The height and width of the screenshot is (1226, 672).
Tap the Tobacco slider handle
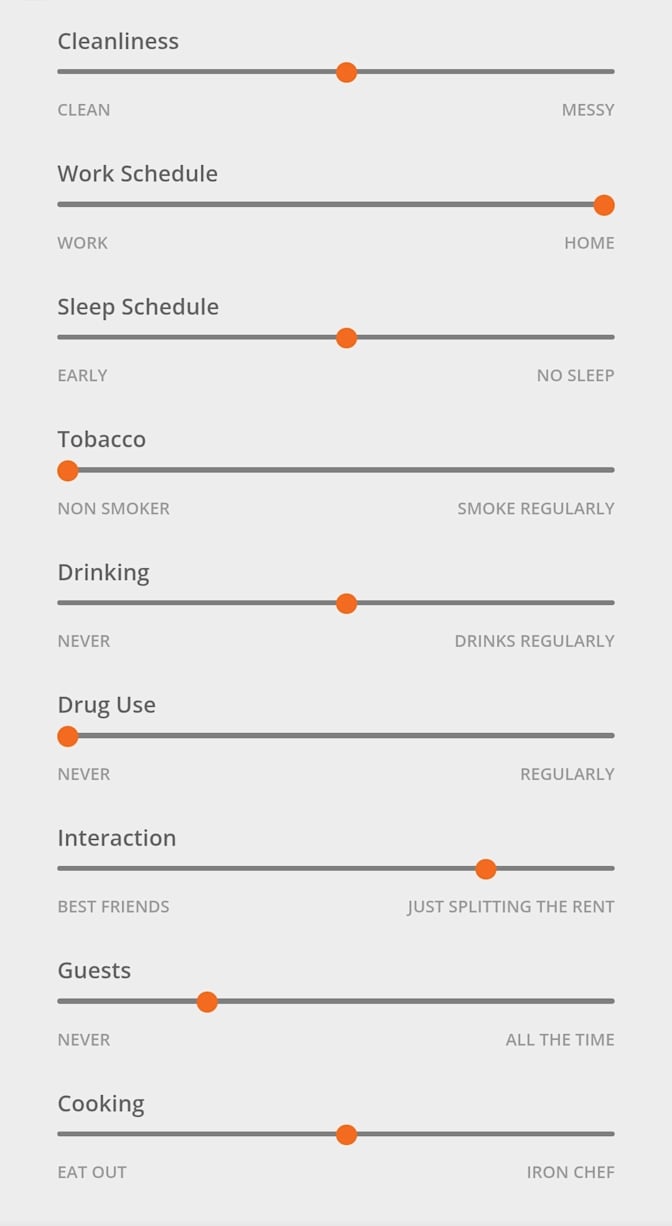[x=68, y=471]
